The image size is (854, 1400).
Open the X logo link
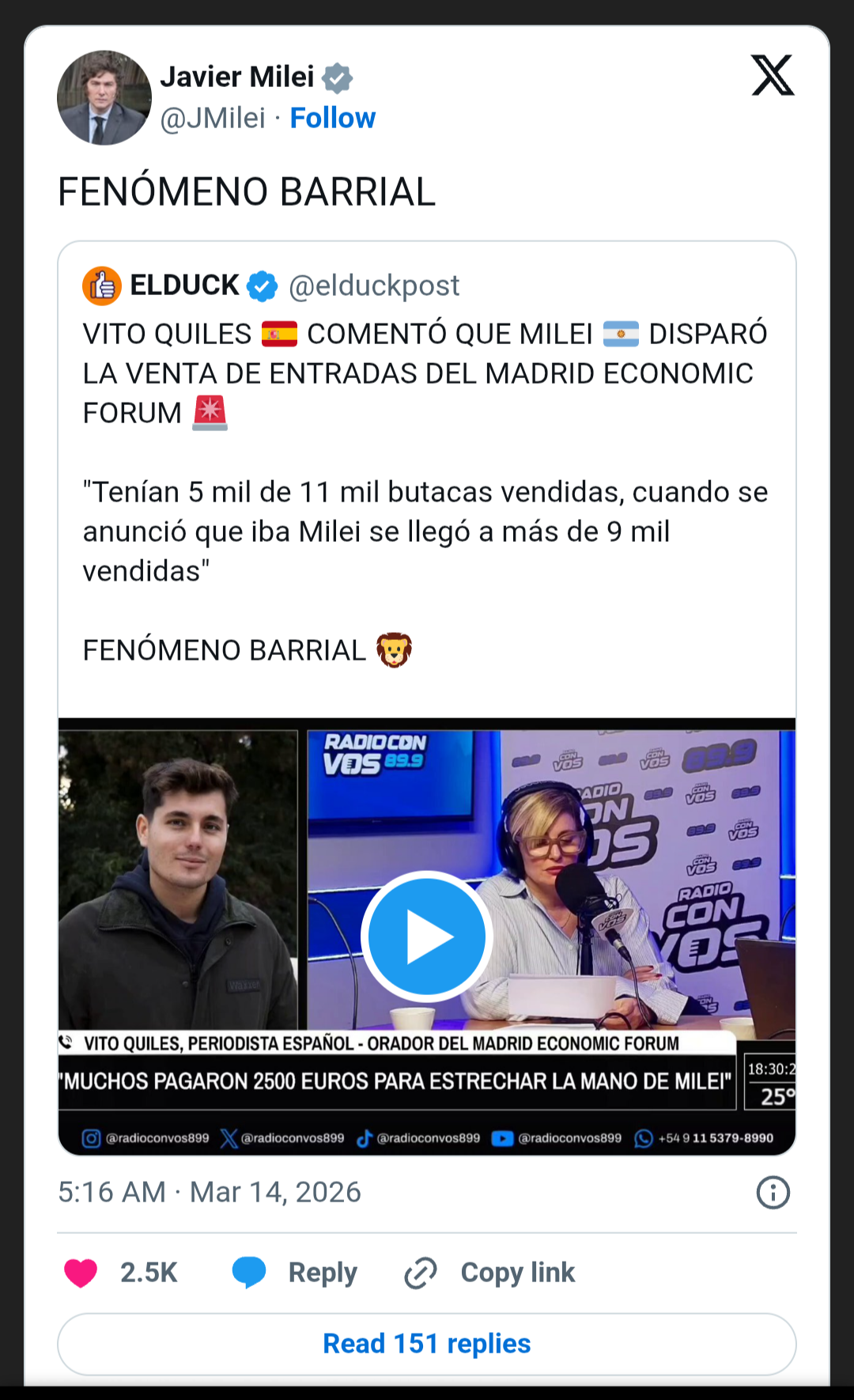click(772, 76)
